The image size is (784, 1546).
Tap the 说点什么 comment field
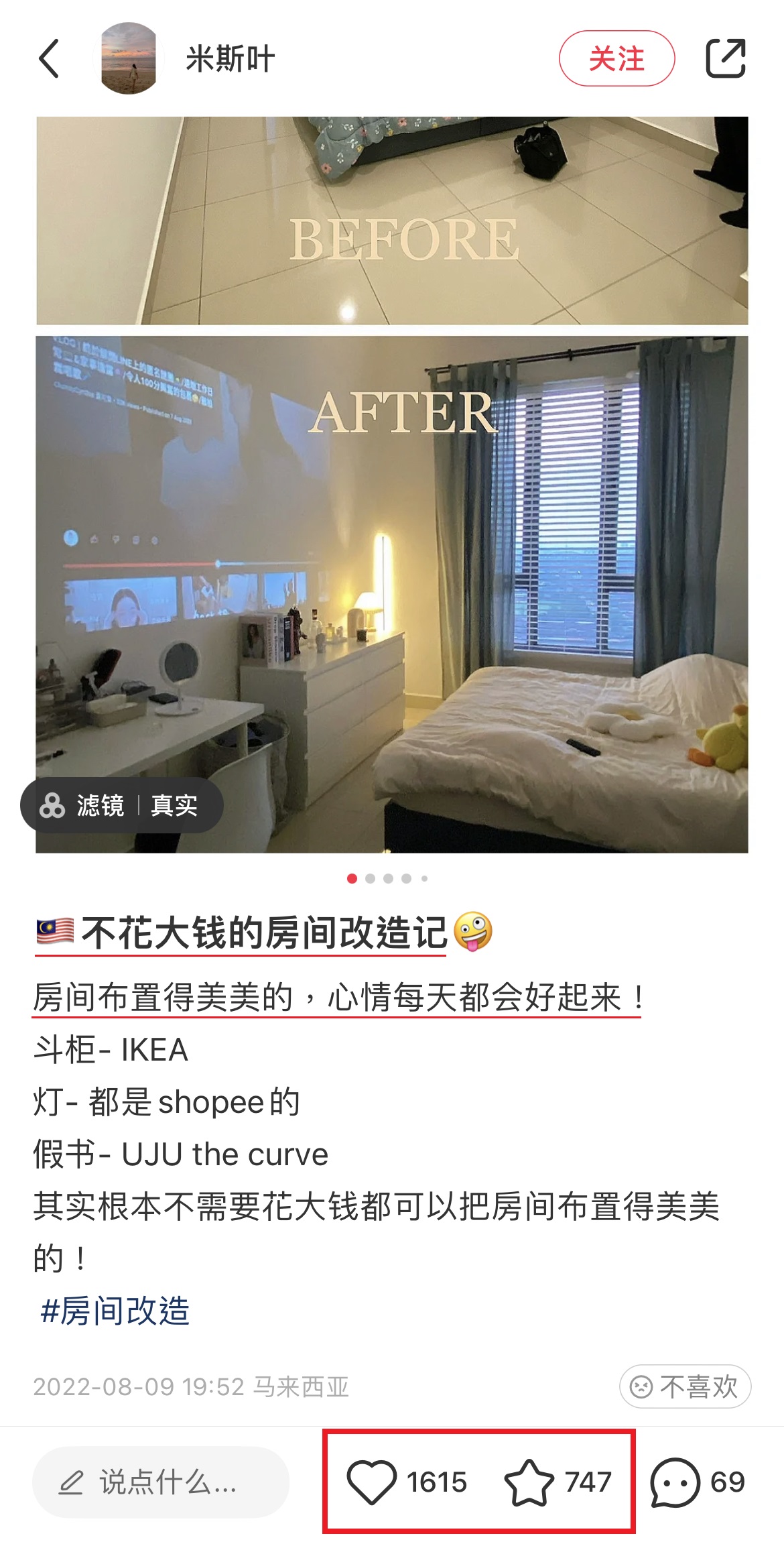tap(161, 1482)
